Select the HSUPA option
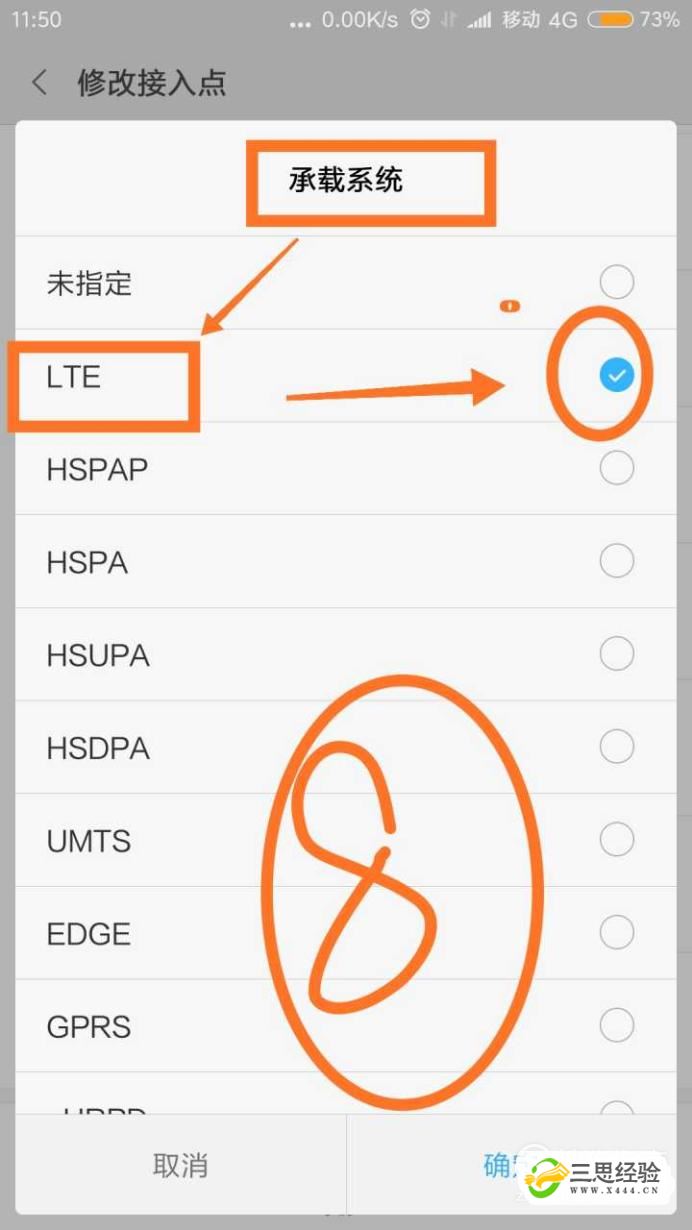 pos(616,655)
